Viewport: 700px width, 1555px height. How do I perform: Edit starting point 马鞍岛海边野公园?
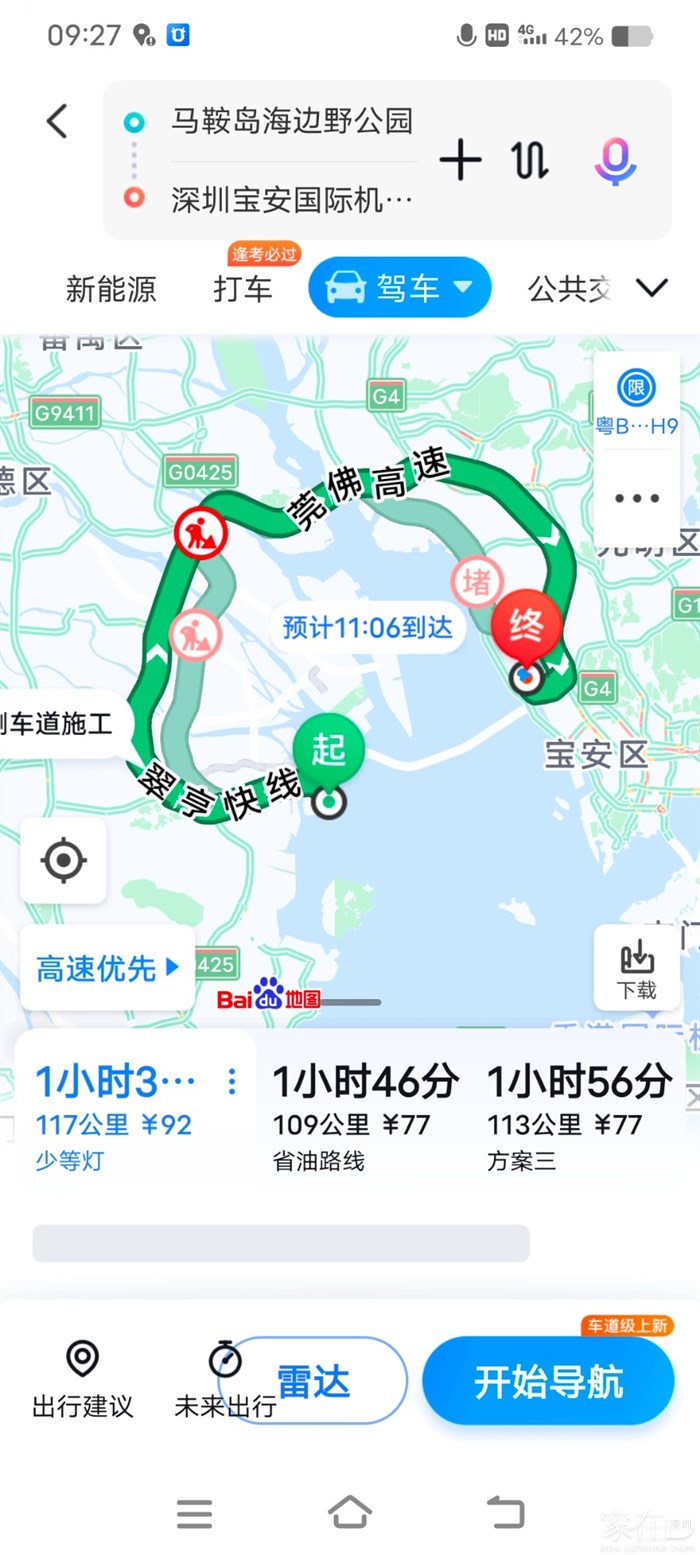pyautogui.click(x=292, y=122)
